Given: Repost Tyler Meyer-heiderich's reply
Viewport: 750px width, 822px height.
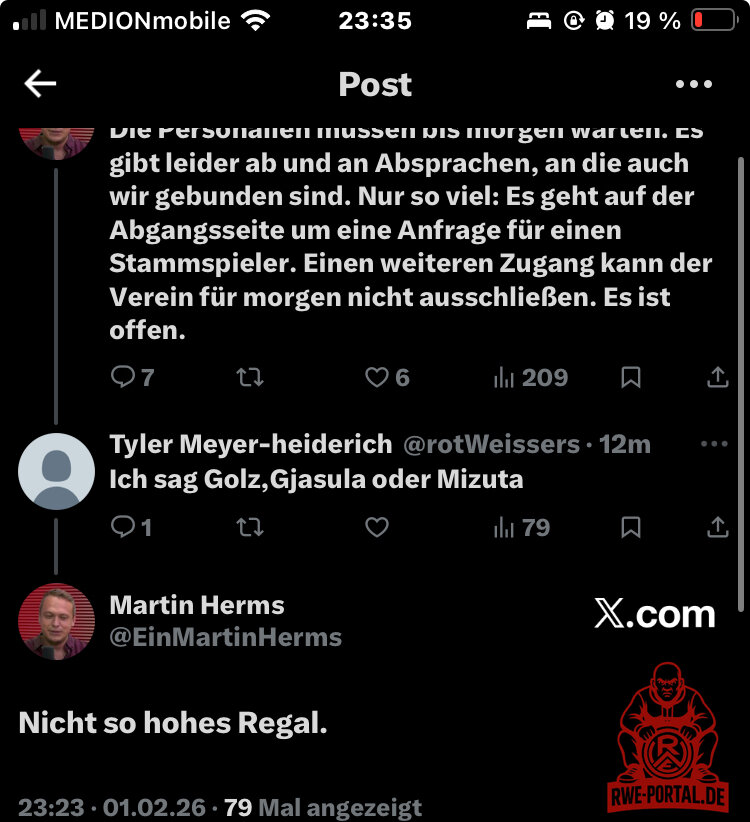Looking at the screenshot, I should (x=249, y=527).
